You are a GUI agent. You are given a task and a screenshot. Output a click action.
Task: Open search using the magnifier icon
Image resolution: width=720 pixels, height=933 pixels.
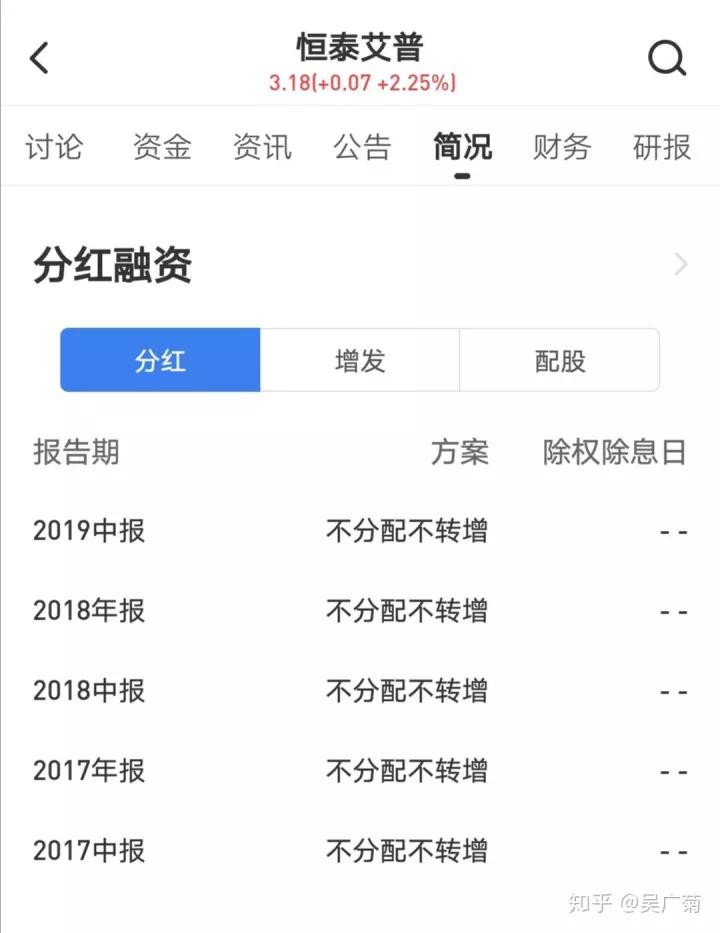pyautogui.click(x=666, y=57)
